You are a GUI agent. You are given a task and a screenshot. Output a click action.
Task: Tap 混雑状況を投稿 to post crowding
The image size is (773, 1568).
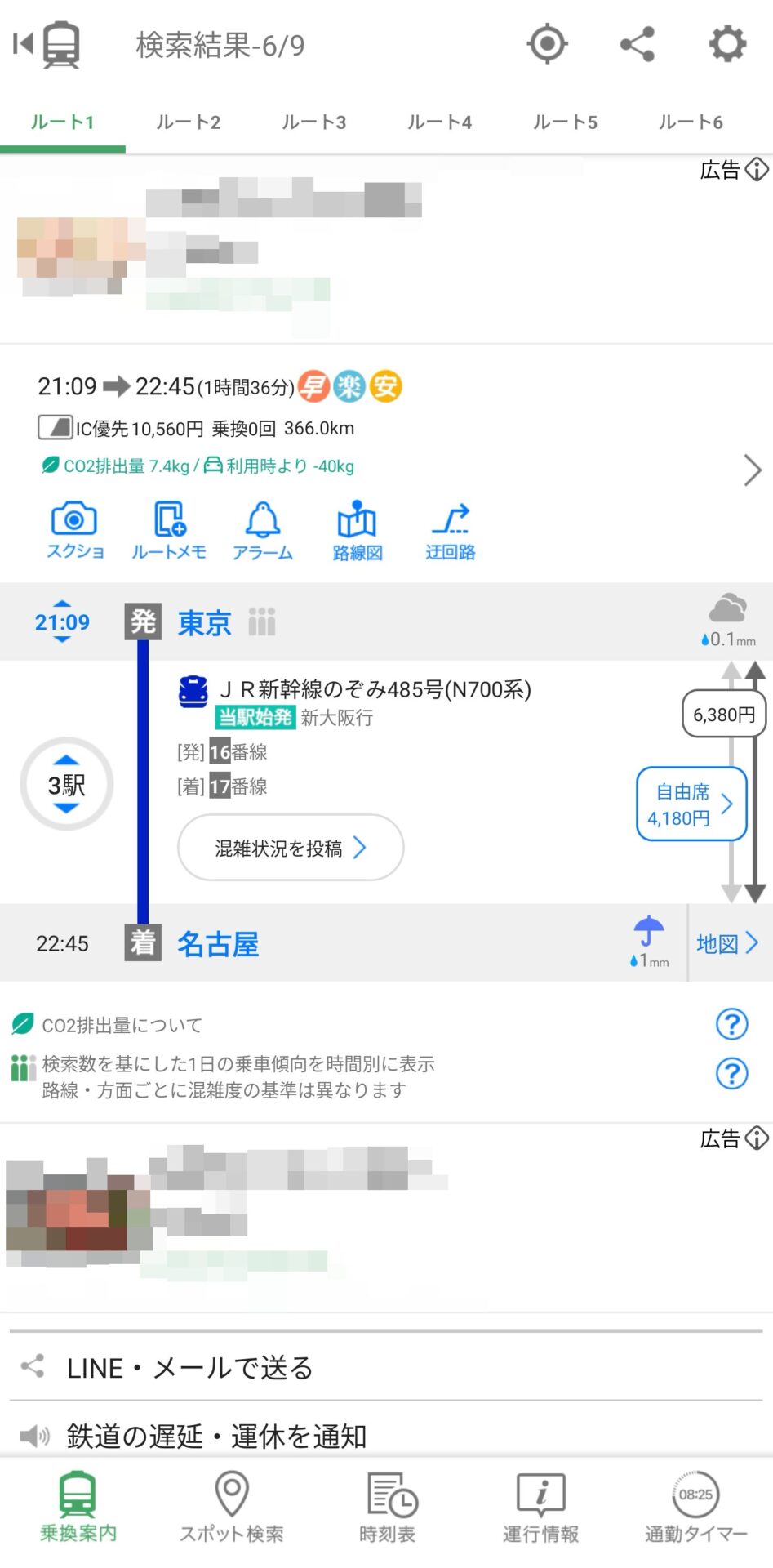(x=291, y=848)
